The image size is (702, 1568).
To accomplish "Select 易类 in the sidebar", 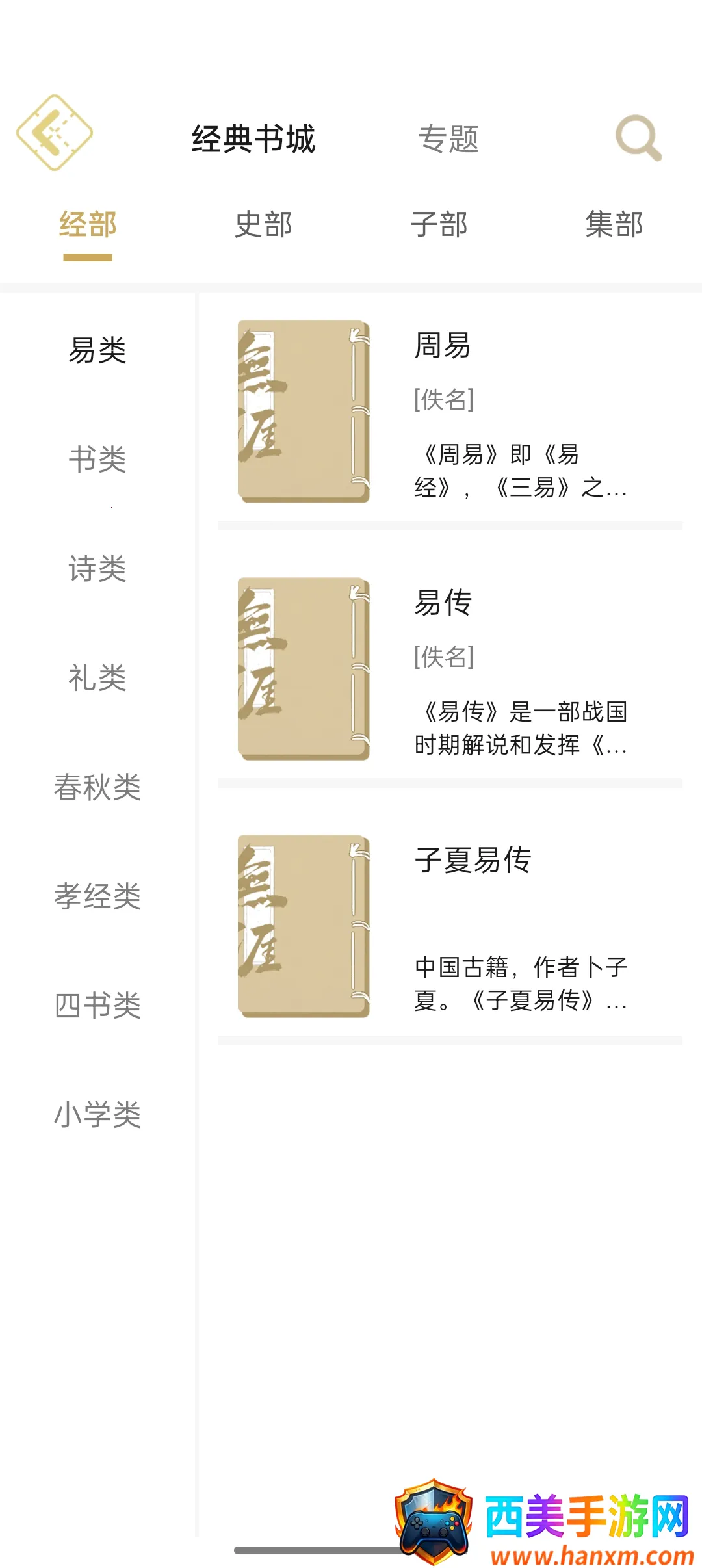I will [x=97, y=350].
